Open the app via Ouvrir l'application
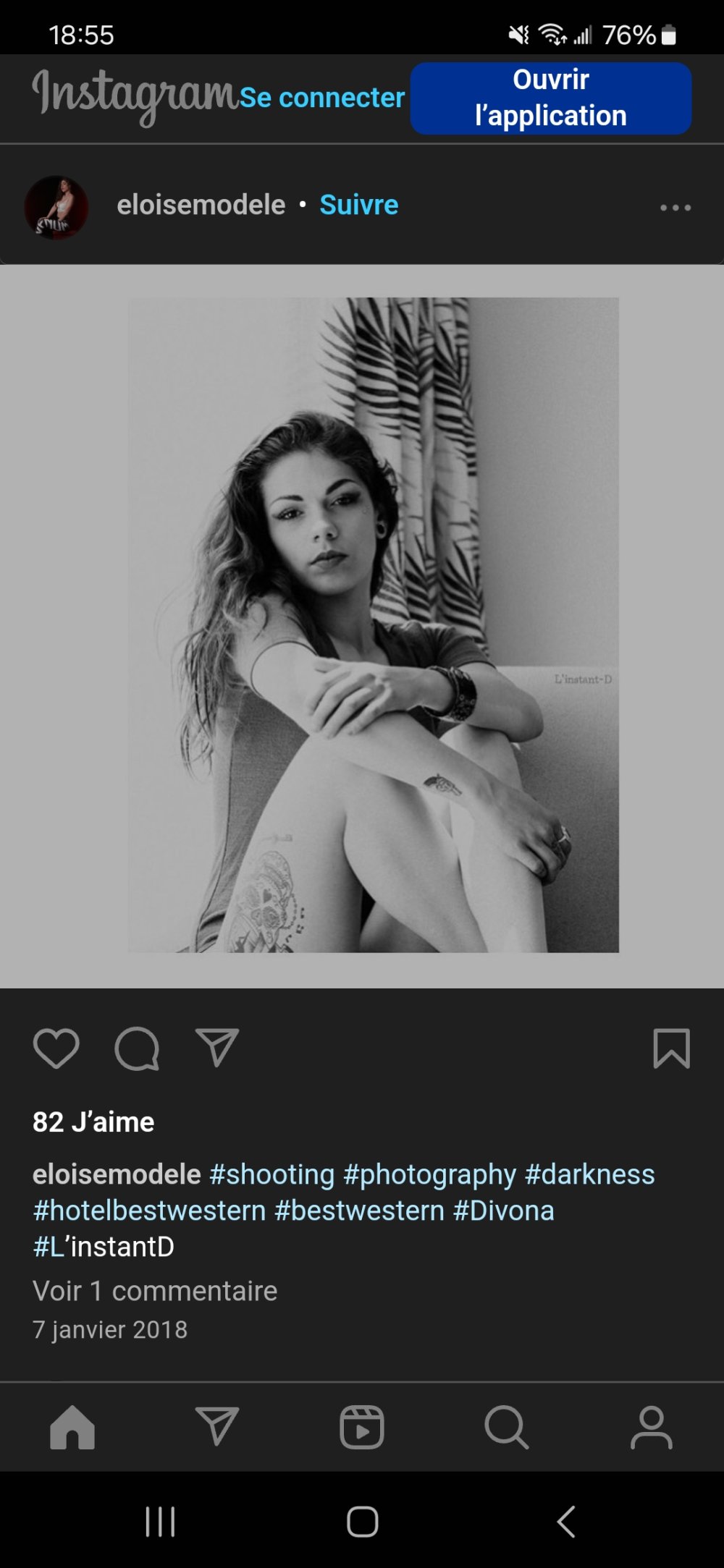Viewport: 724px width, 1568px height. [x=550, y=98]
